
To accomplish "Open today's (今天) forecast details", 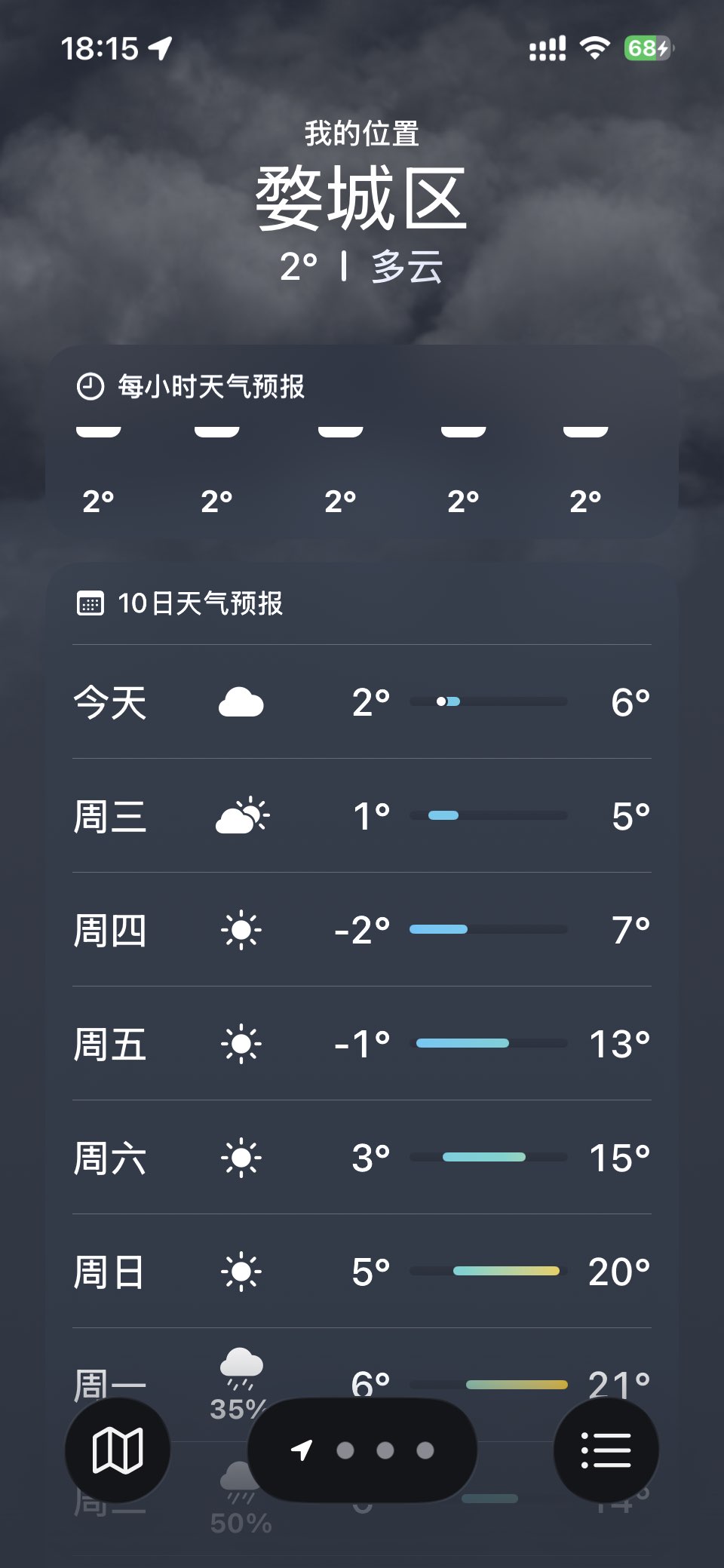I will point(362,702).
